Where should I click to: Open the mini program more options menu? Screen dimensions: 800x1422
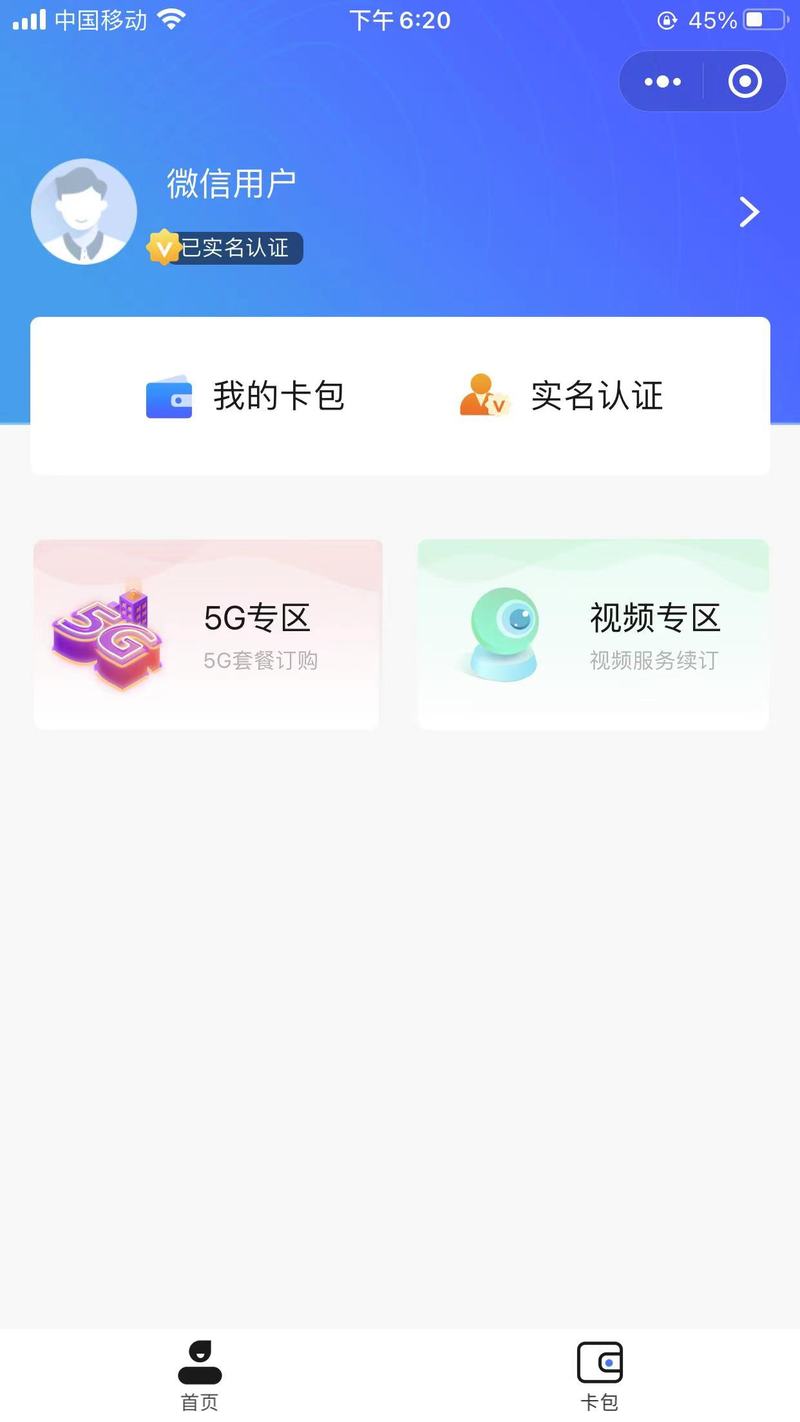662,82
